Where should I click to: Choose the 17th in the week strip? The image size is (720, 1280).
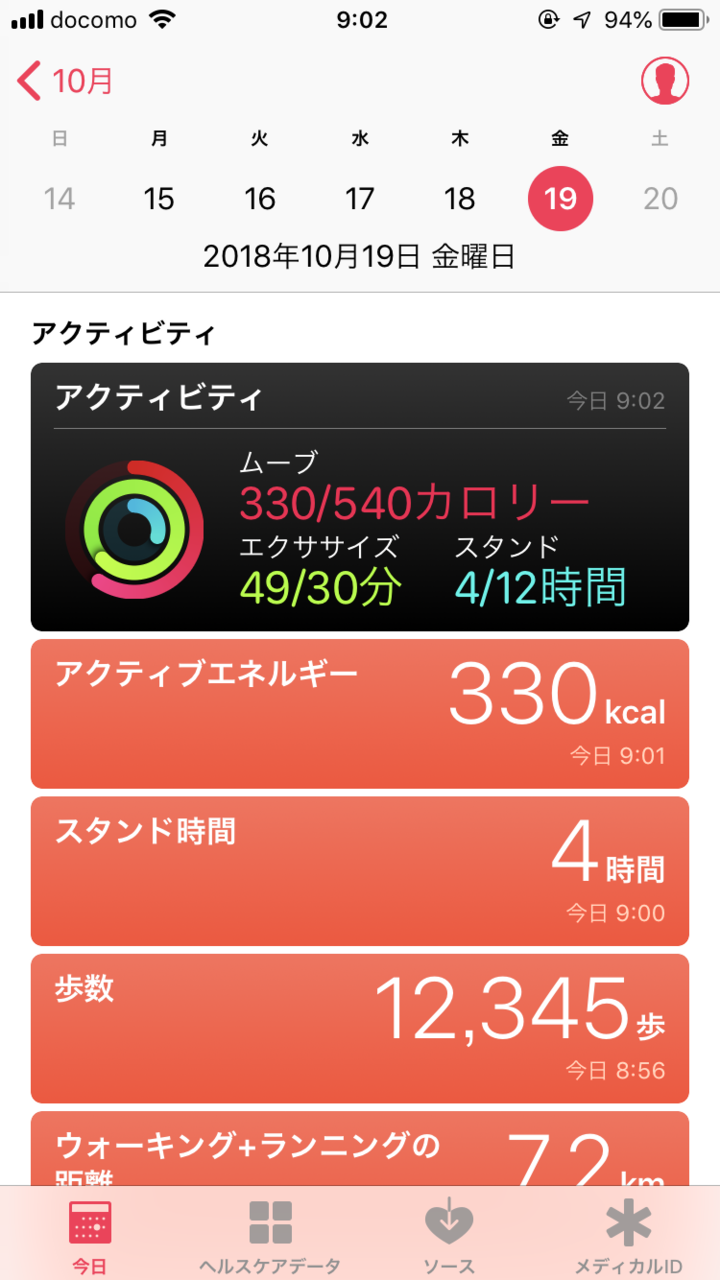click(x=360, y=198)
